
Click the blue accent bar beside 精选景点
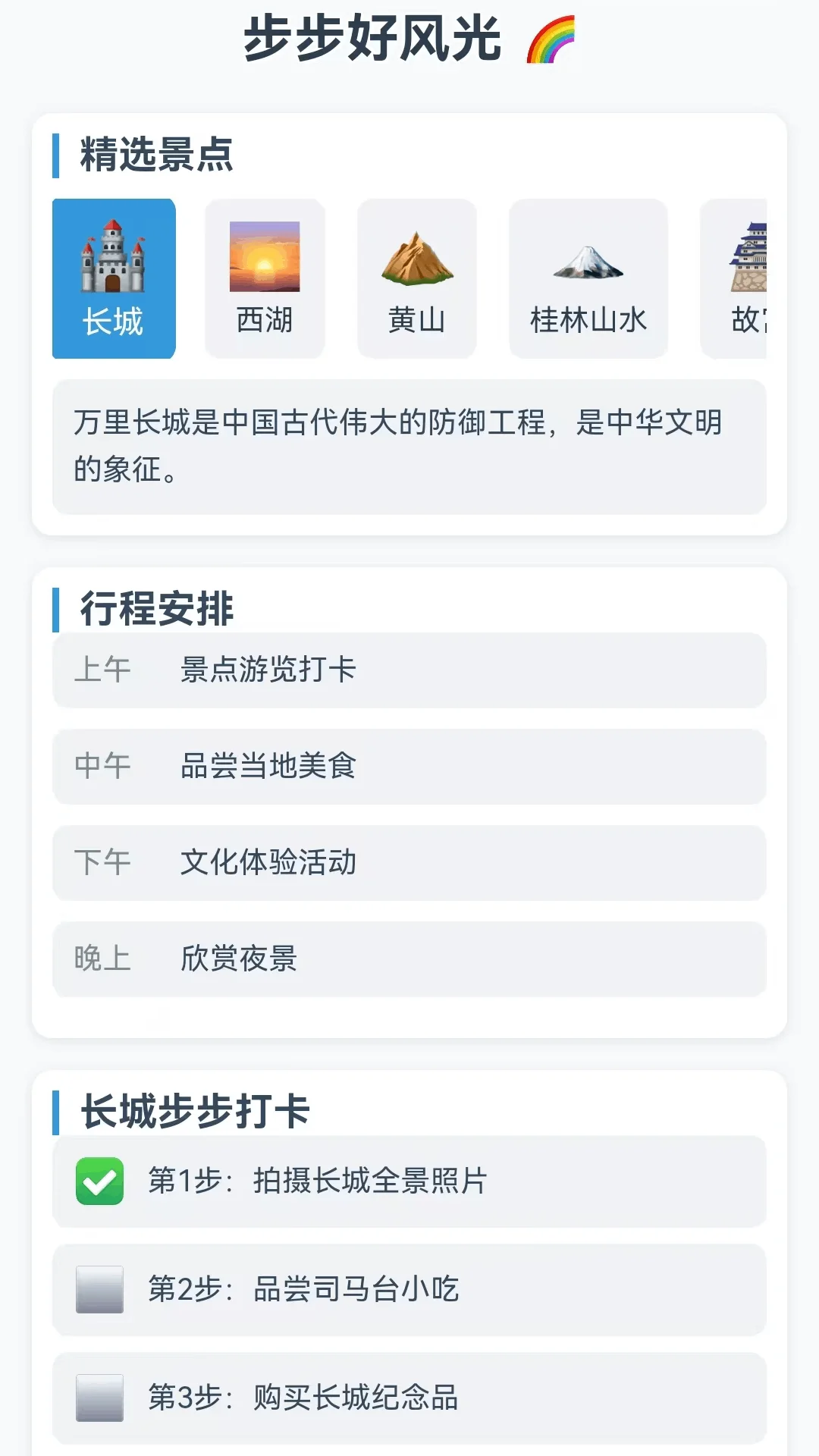coord(57,155)
